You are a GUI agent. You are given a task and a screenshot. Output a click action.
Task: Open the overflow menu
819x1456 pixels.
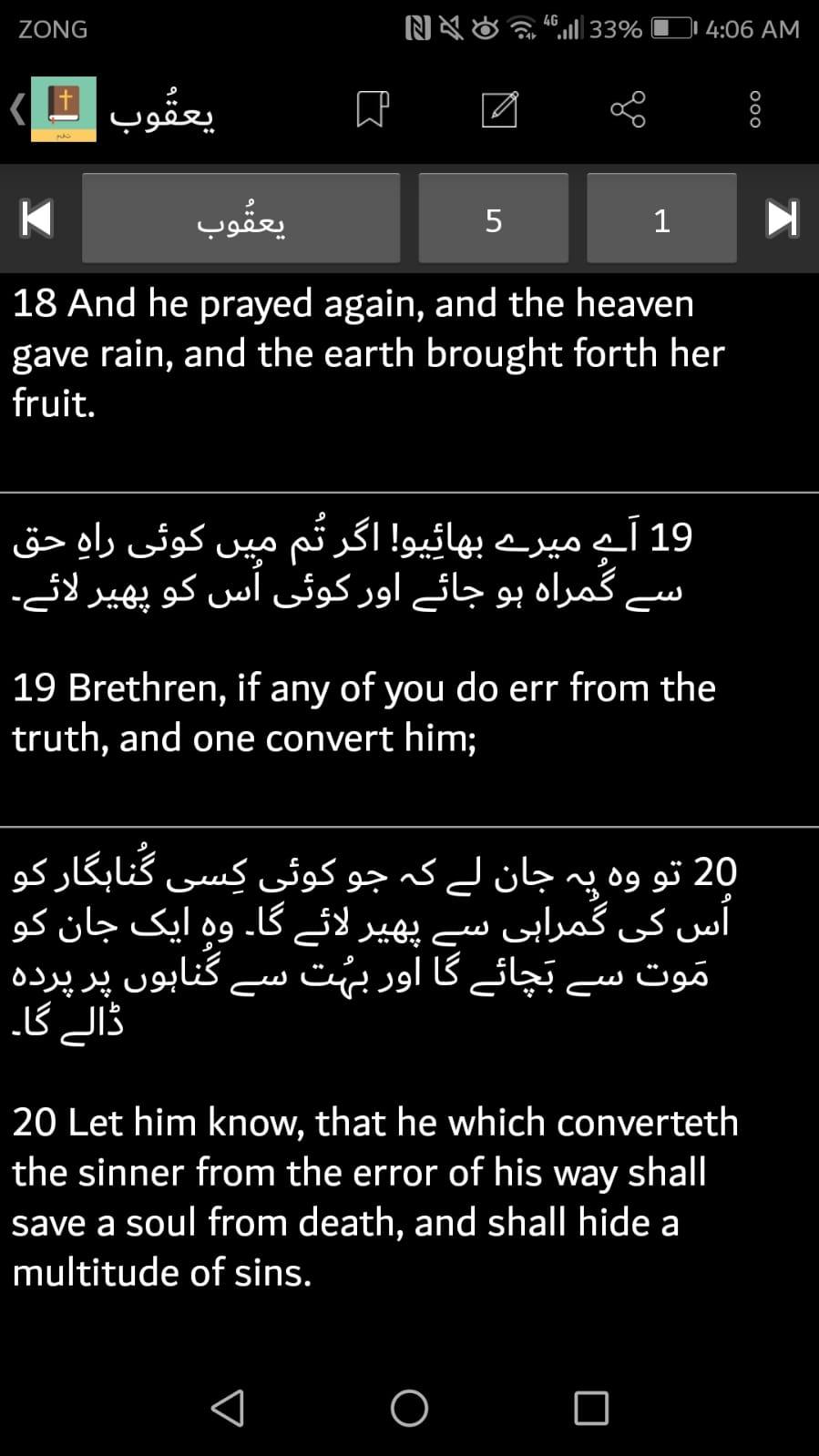754,109
